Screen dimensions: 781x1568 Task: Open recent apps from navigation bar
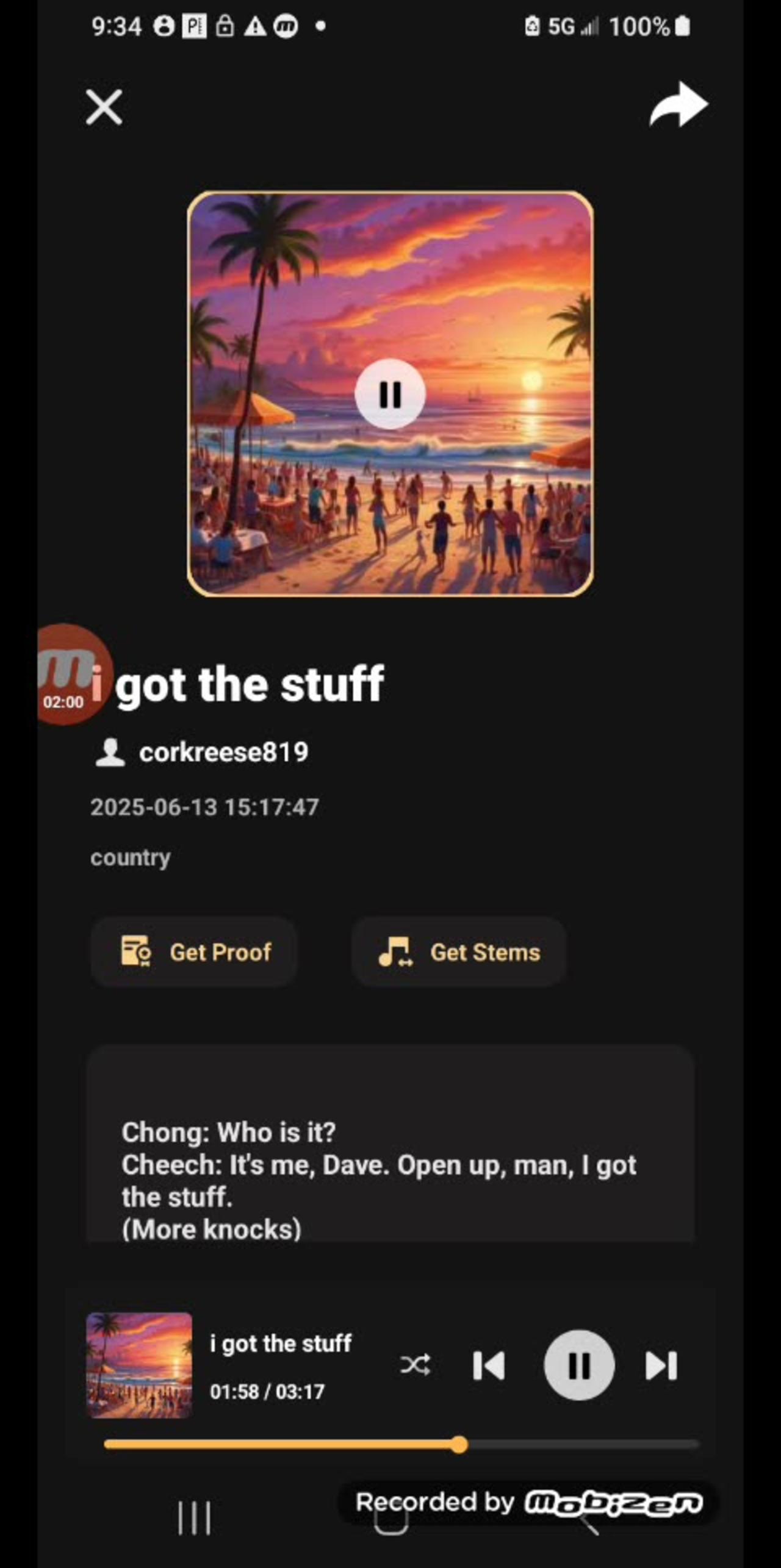pyautogui.click(x=195, y=1518)
